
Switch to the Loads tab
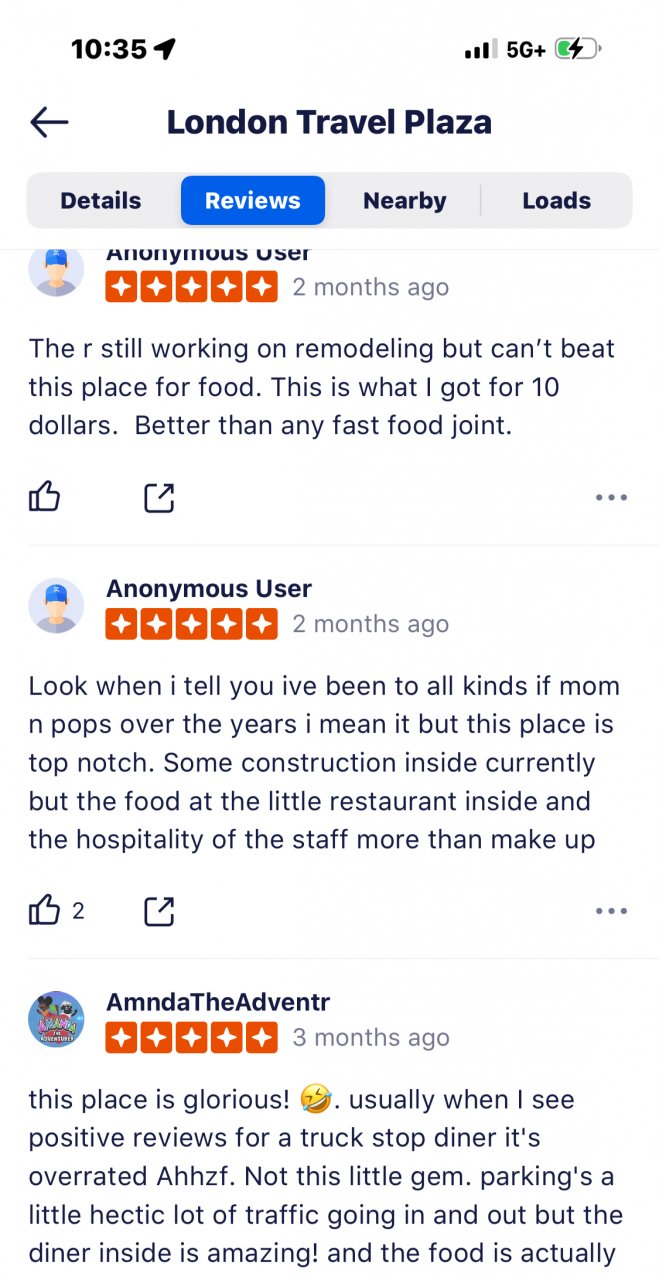coord(556,200)
